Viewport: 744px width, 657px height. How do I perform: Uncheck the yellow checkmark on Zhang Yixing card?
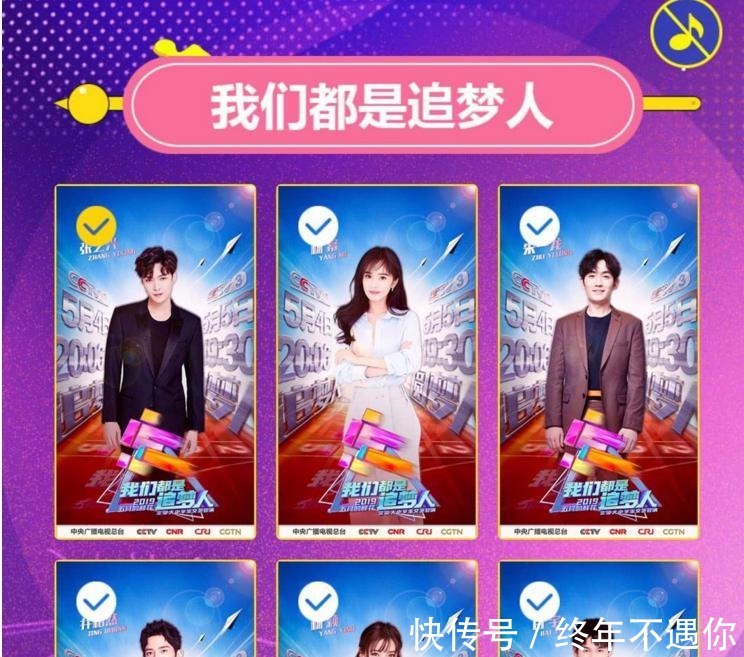[x=98, y=225]
